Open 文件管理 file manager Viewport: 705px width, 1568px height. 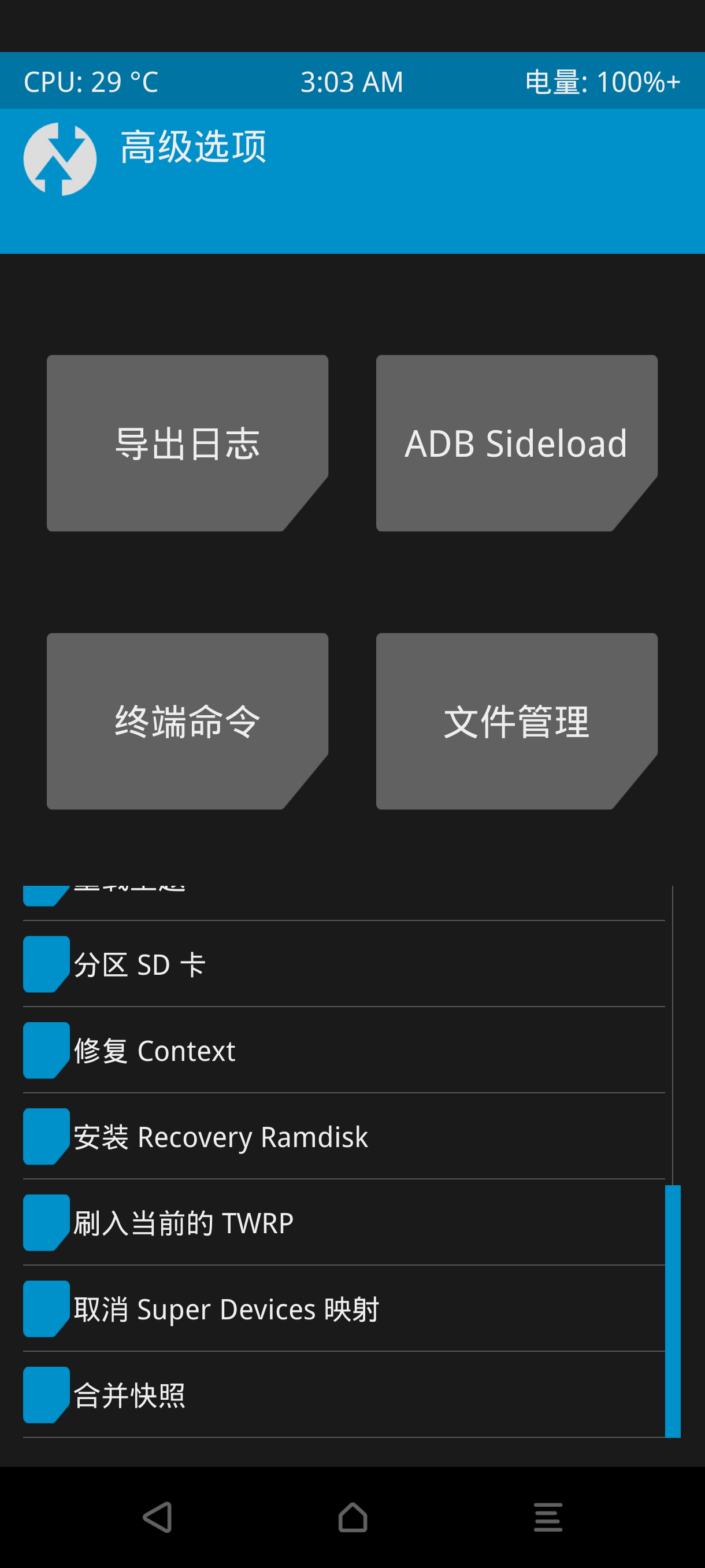coord(517,721)
